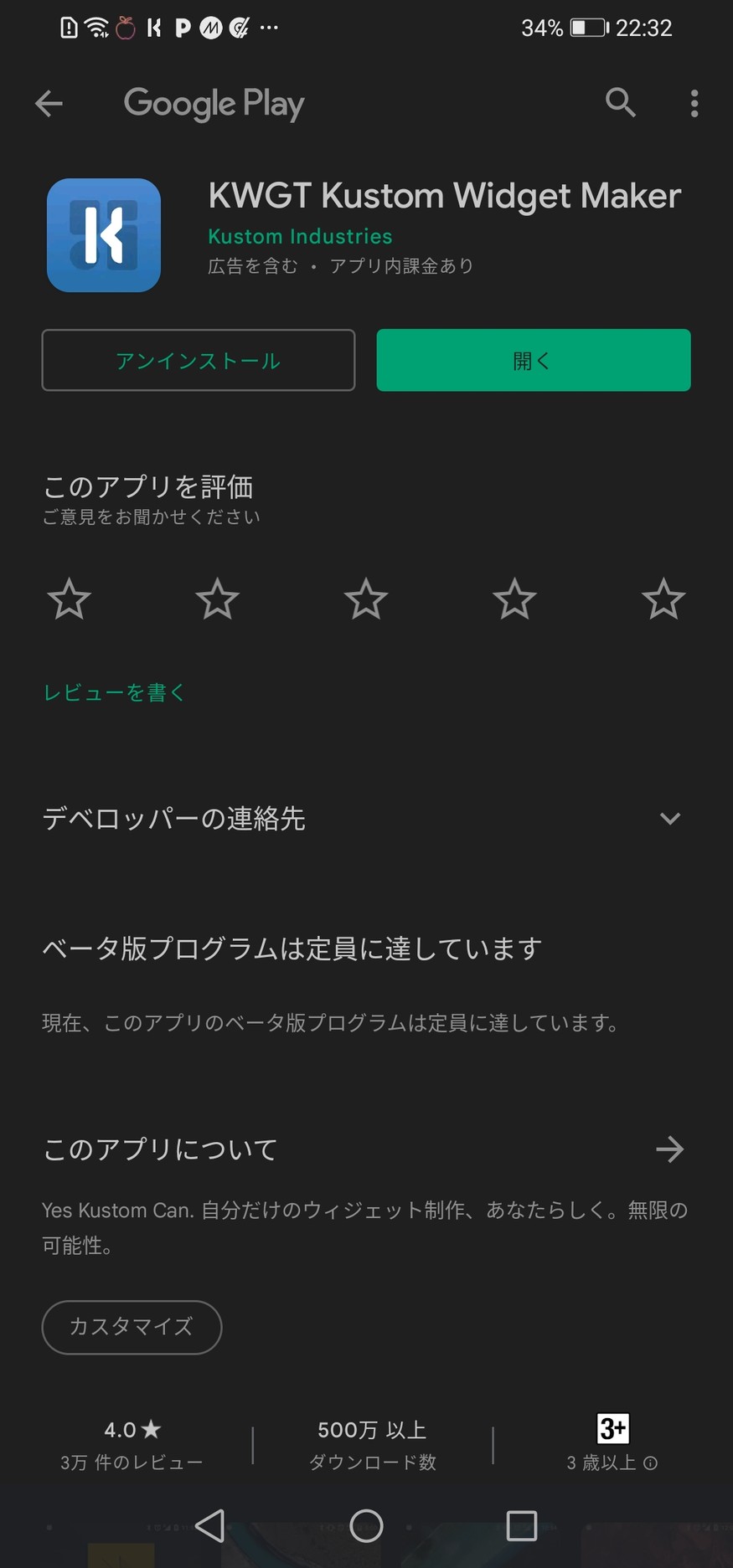The width and height of the screenshot is (733, 1568).
Task: Tap the green 開く button
Action: pos(533,361)
